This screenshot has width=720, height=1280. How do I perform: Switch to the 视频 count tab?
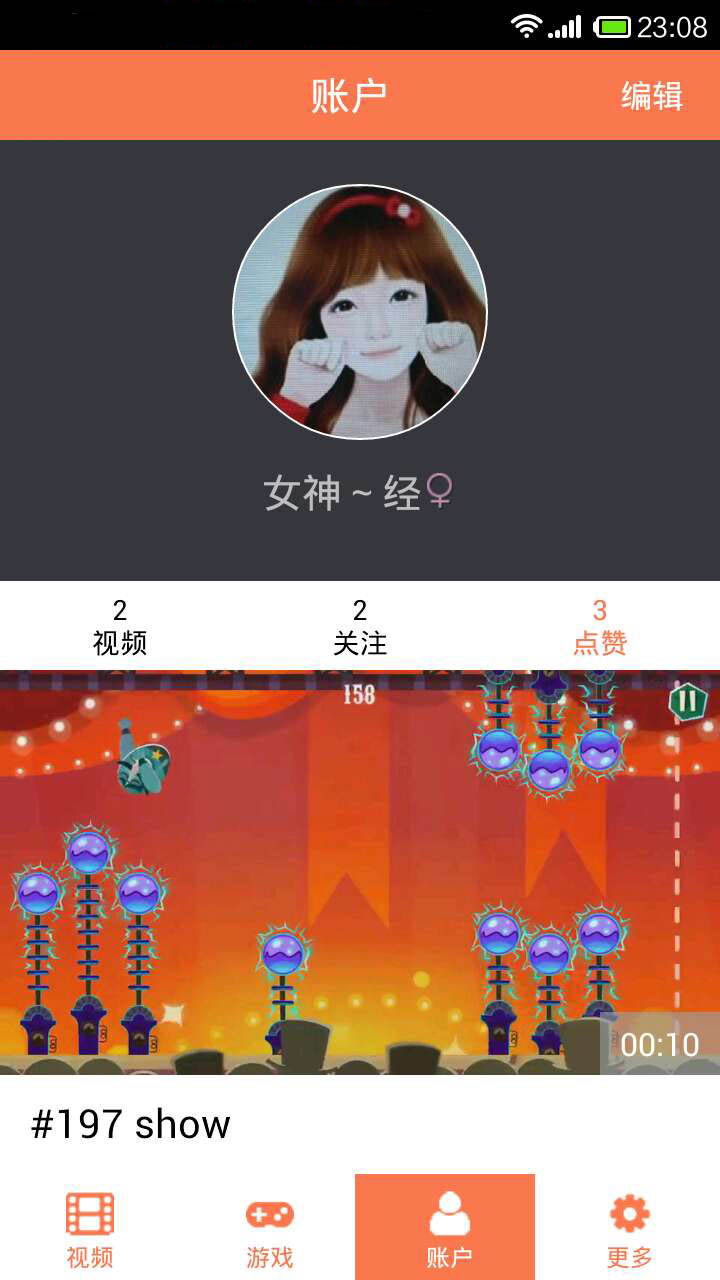[120, 627]
